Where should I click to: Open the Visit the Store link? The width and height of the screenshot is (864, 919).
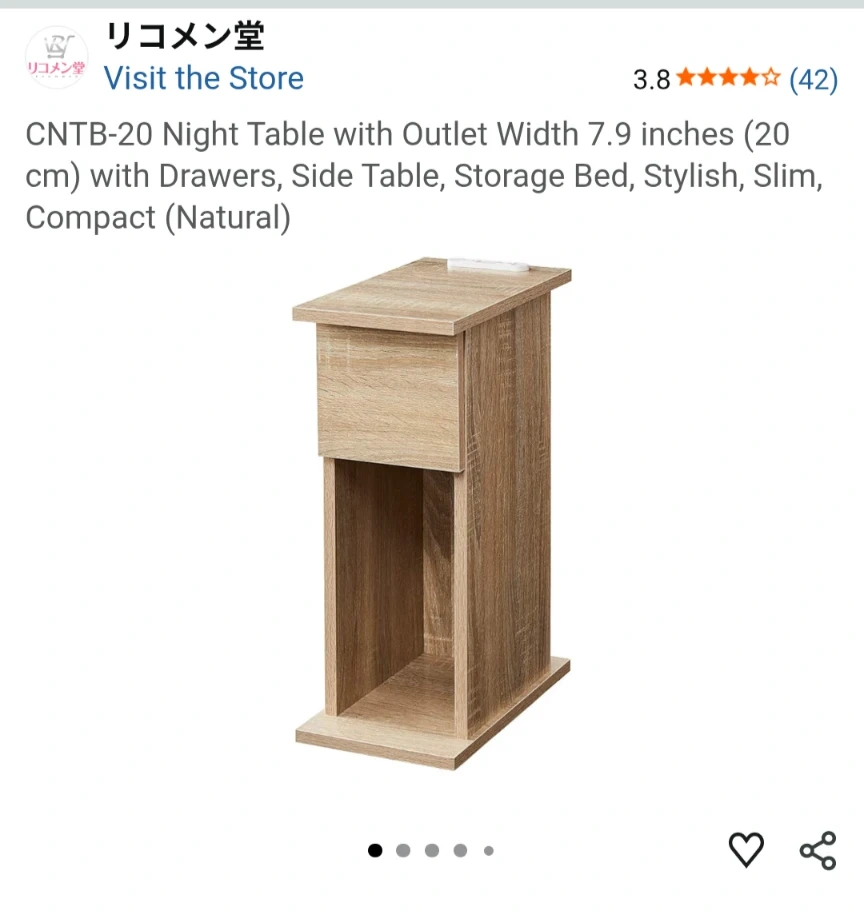tap(203, 78)
